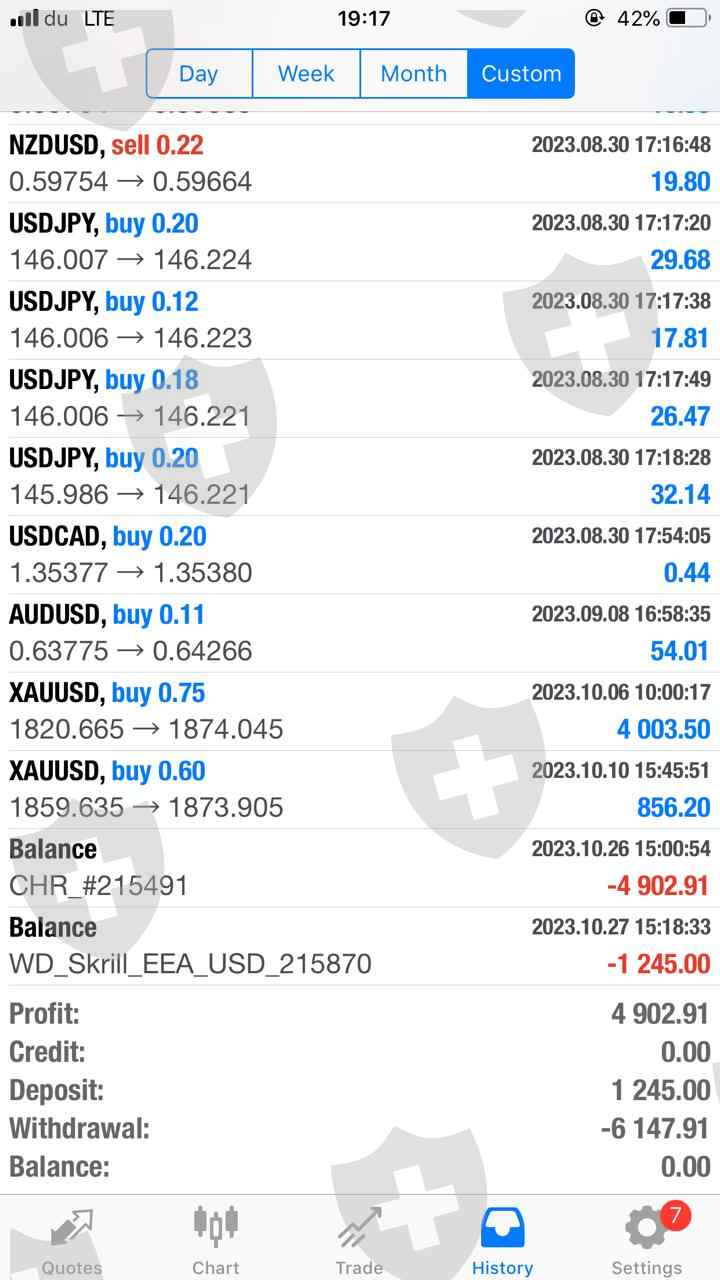Show the Month history range
Viewport: 720px width, 1280px height.
coord(413,74)
